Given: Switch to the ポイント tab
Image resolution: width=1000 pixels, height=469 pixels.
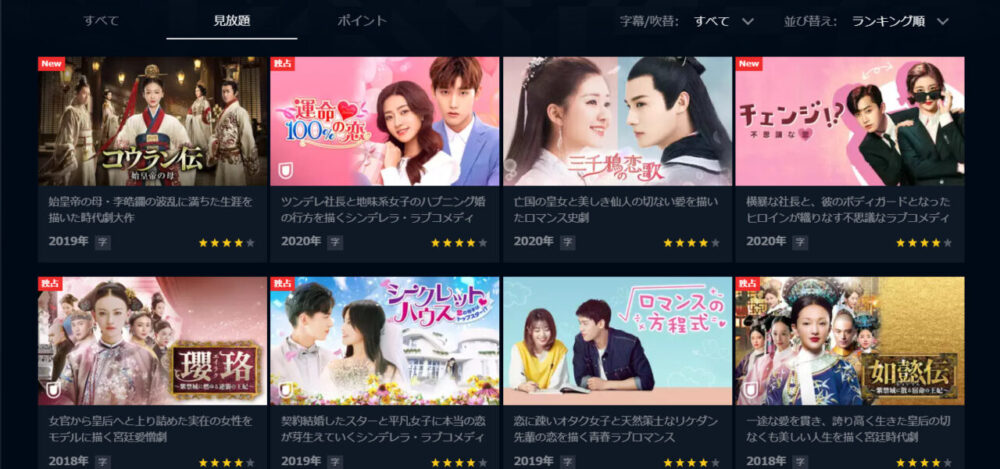Looking at the screenshot, I should (362, 20).
